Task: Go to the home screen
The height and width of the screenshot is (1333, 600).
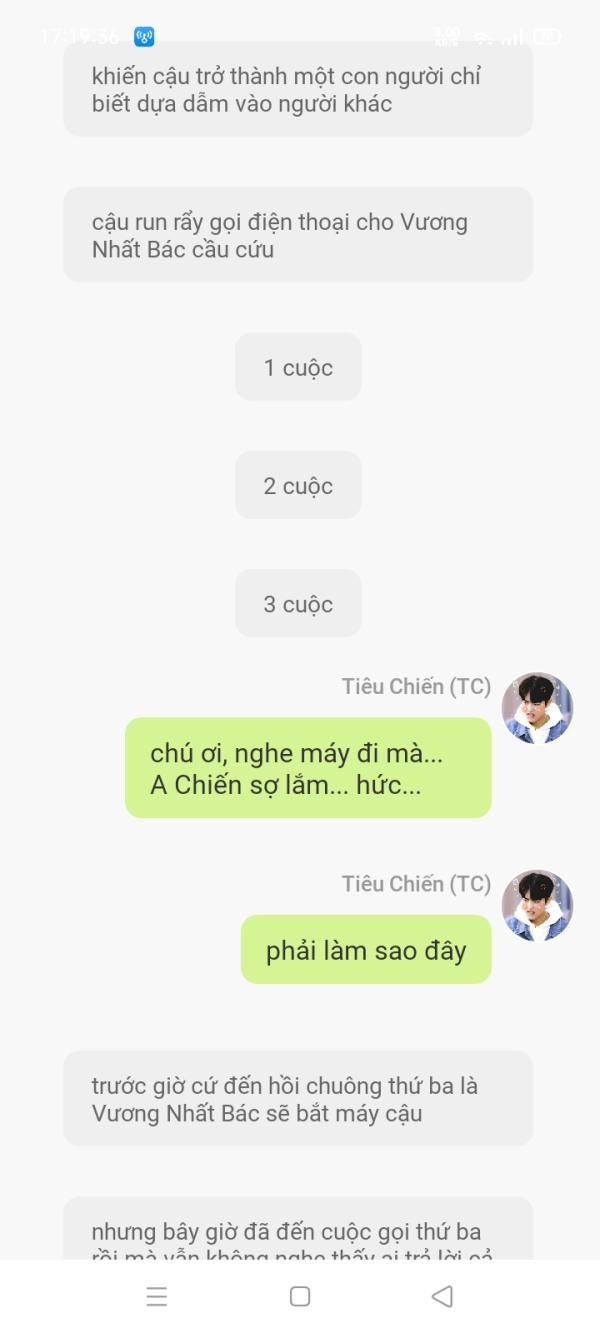Action: pos(299,1296)
